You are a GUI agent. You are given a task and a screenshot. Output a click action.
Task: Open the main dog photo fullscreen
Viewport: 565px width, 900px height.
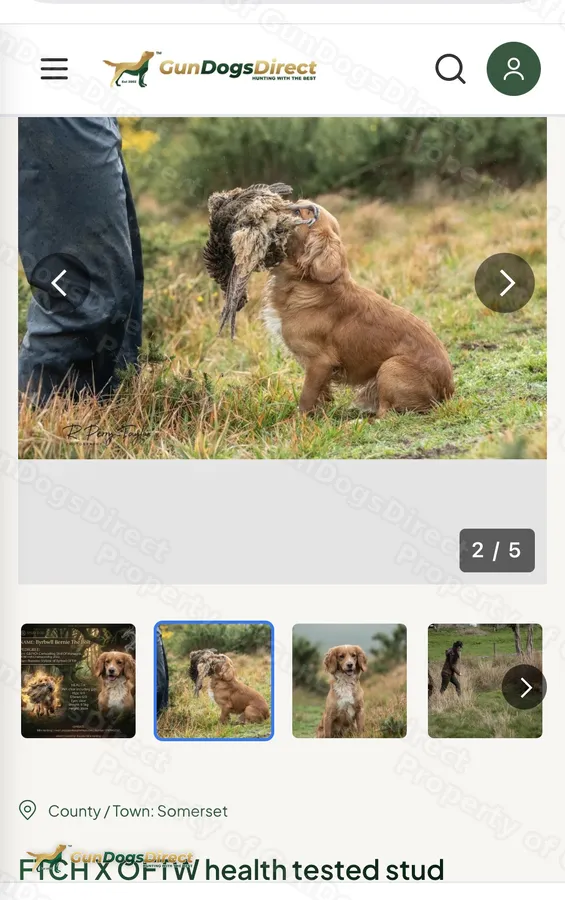[282, 288]
